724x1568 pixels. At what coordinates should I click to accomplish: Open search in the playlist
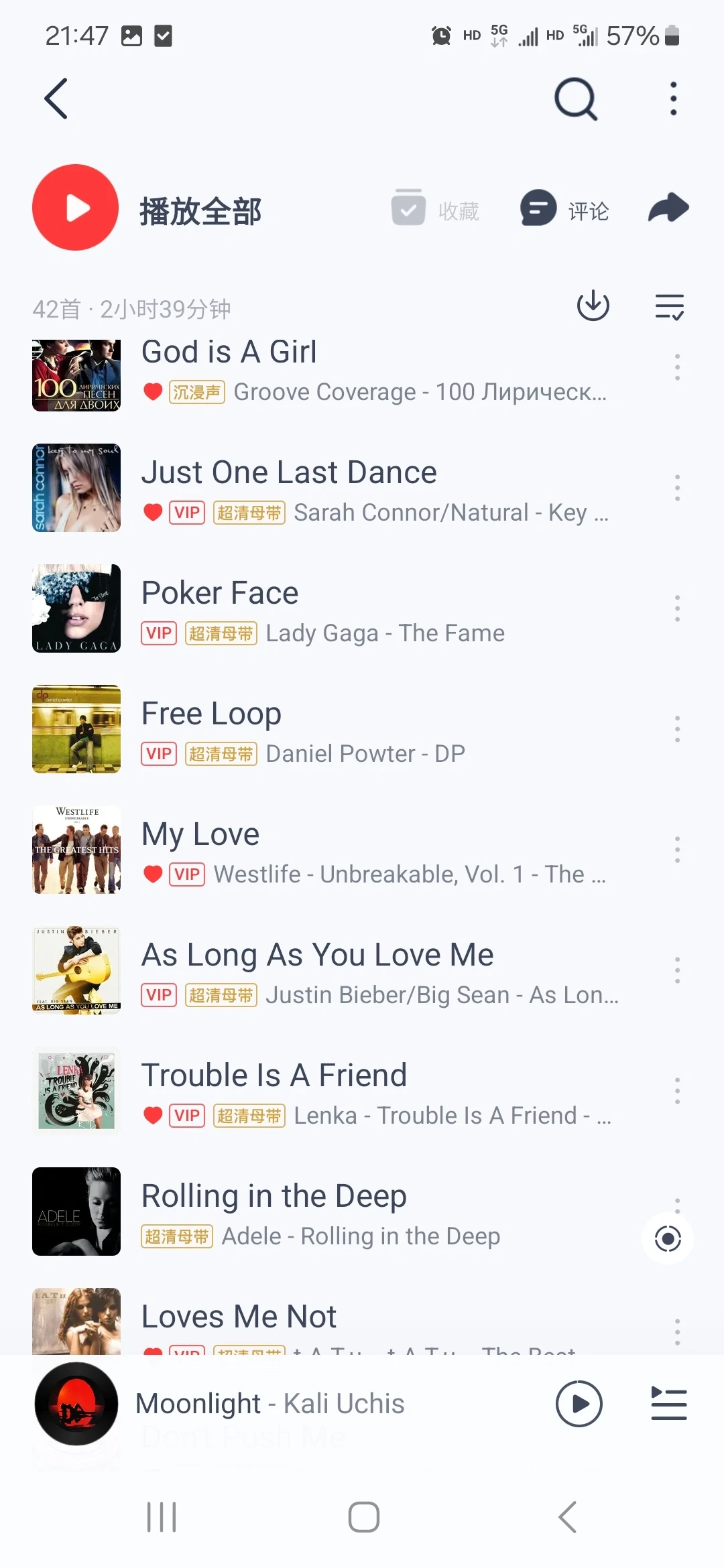click(x=576, y=99)
